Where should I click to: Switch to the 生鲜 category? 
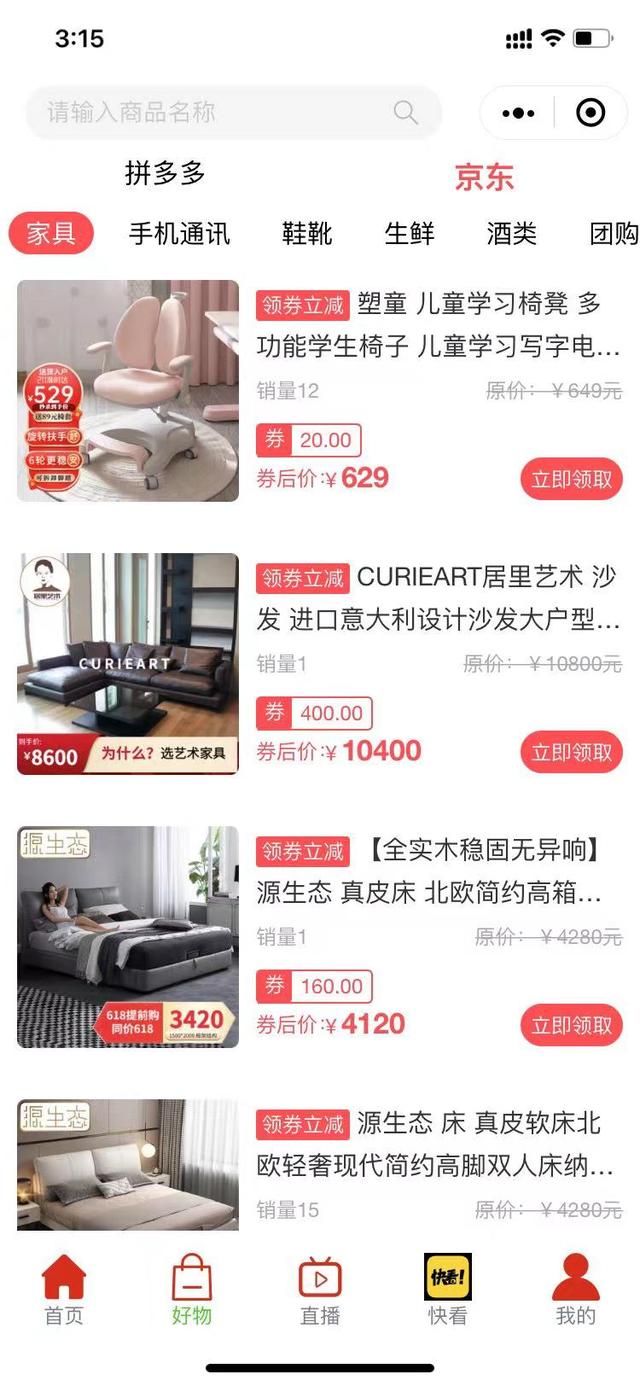[x=410, y=234]
